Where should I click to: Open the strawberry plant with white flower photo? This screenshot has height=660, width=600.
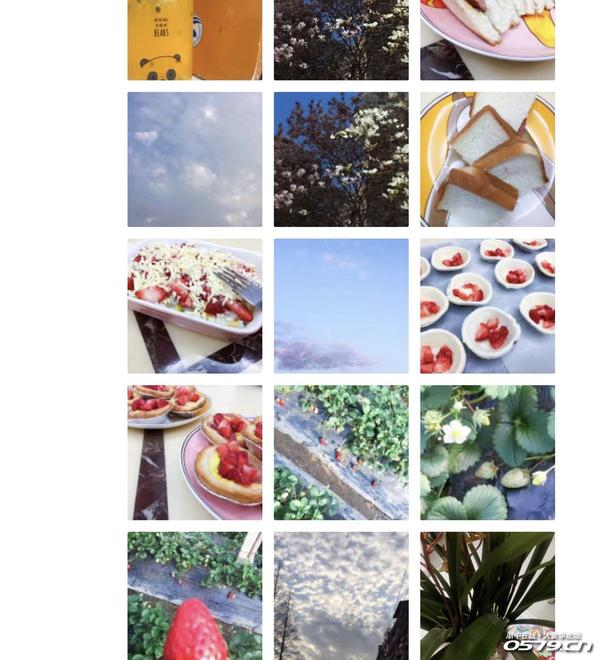click(487, 452)
